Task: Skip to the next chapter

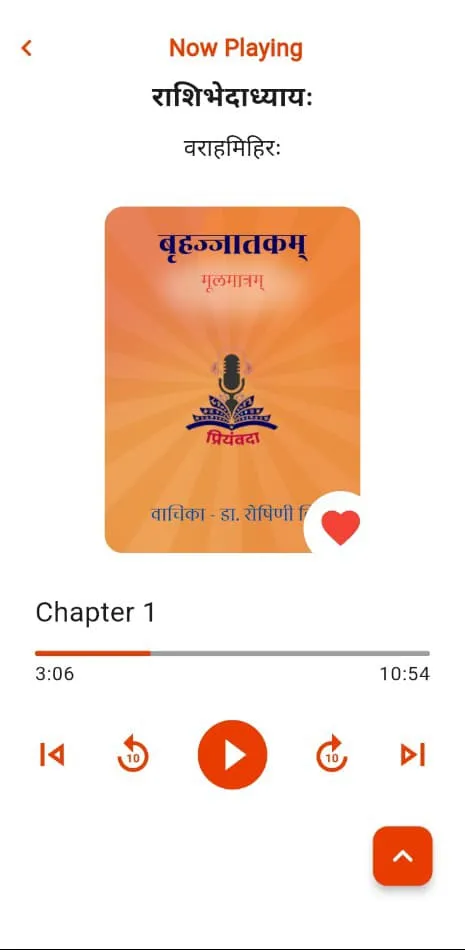Action: [413, 755]
